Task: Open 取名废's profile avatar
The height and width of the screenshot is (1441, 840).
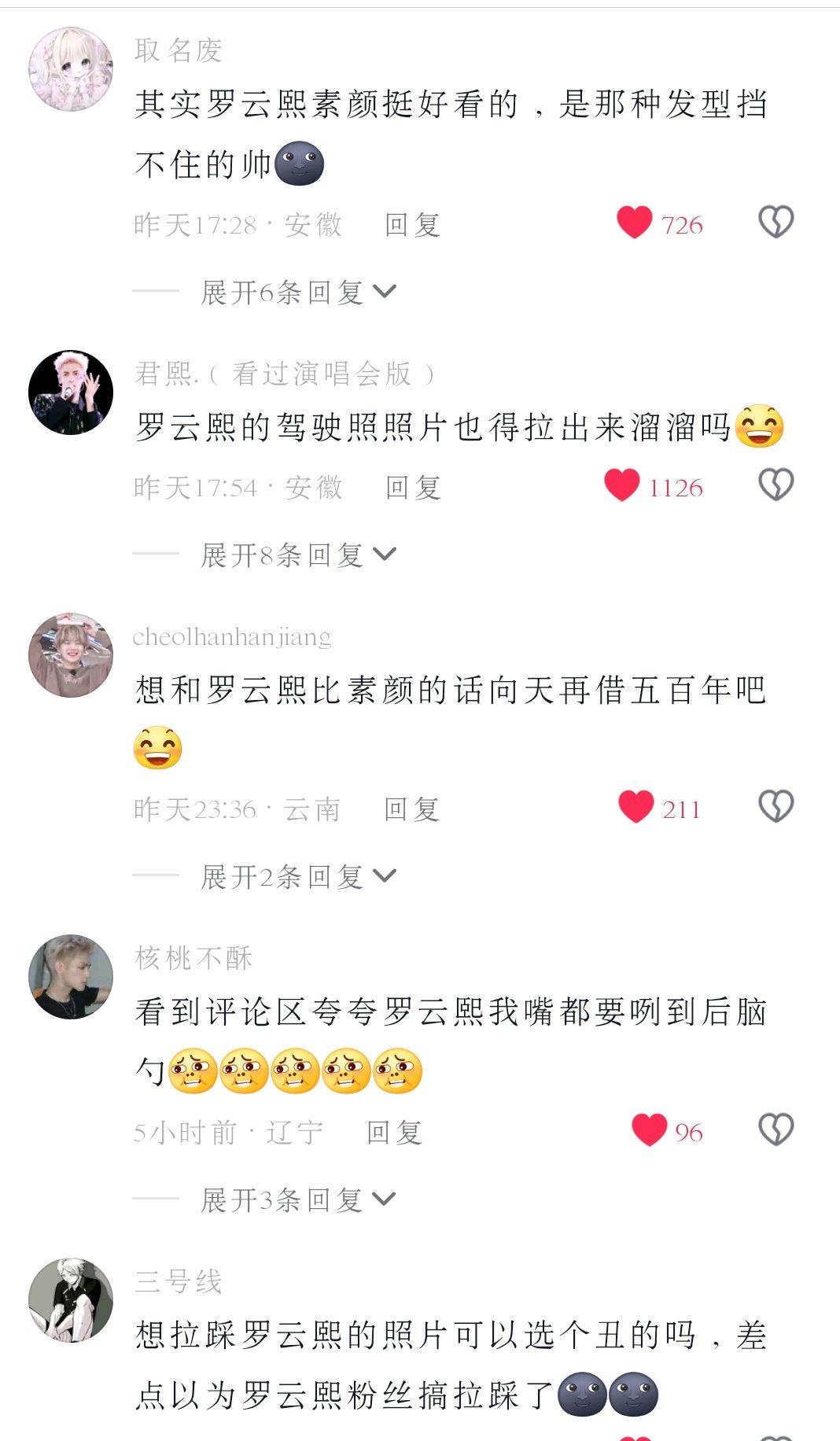Action: pos(71,70)
